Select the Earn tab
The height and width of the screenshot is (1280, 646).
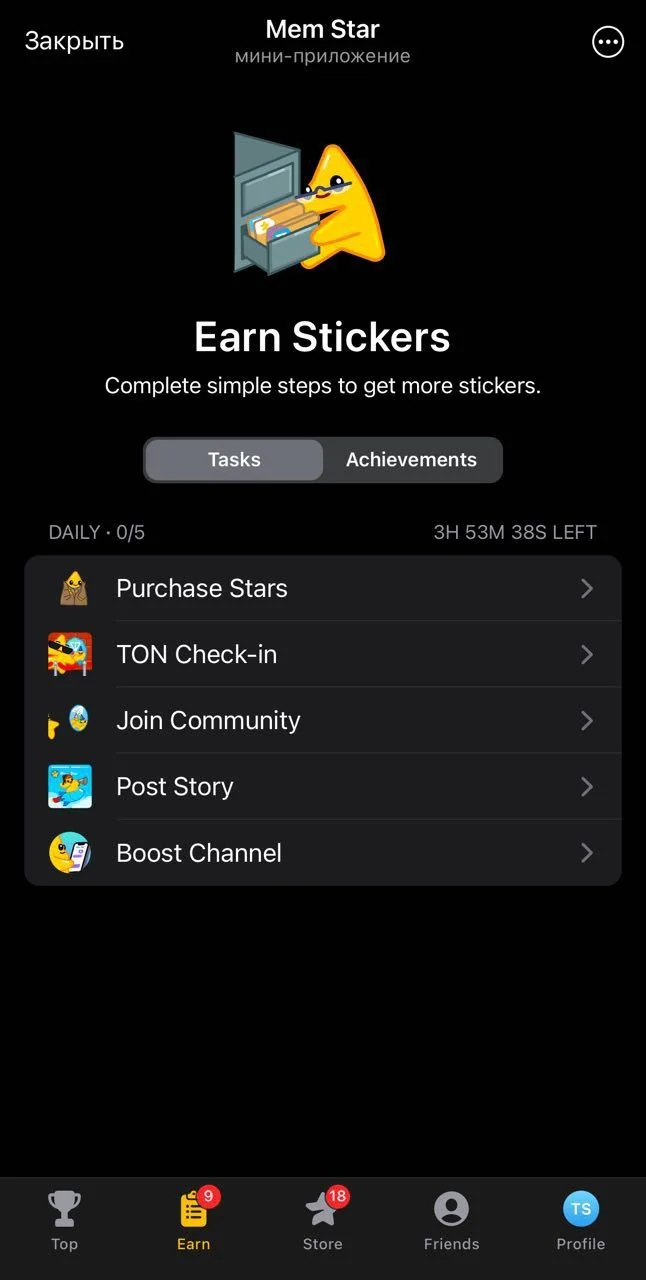194,1221
